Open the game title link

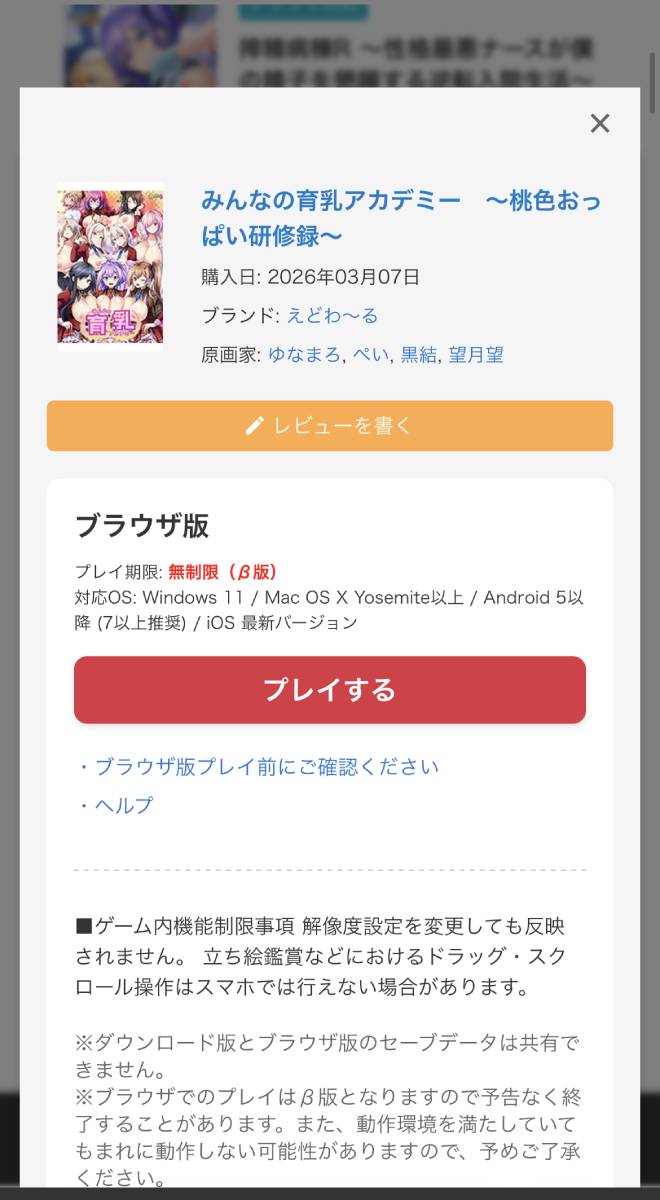pyautogui.click(x=400, y=217)
